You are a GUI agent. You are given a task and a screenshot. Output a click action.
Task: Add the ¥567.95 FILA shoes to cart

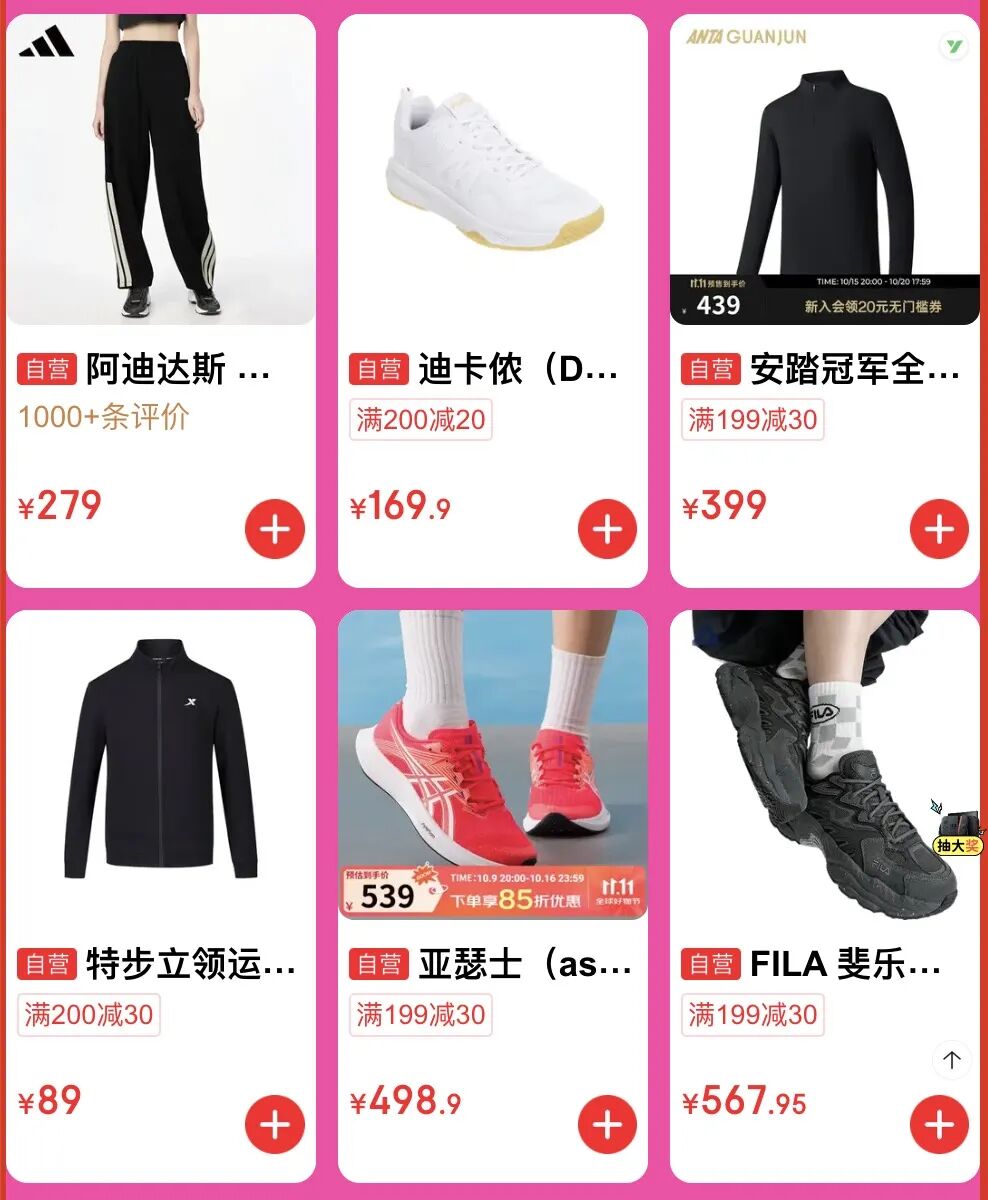[939, 1124]
